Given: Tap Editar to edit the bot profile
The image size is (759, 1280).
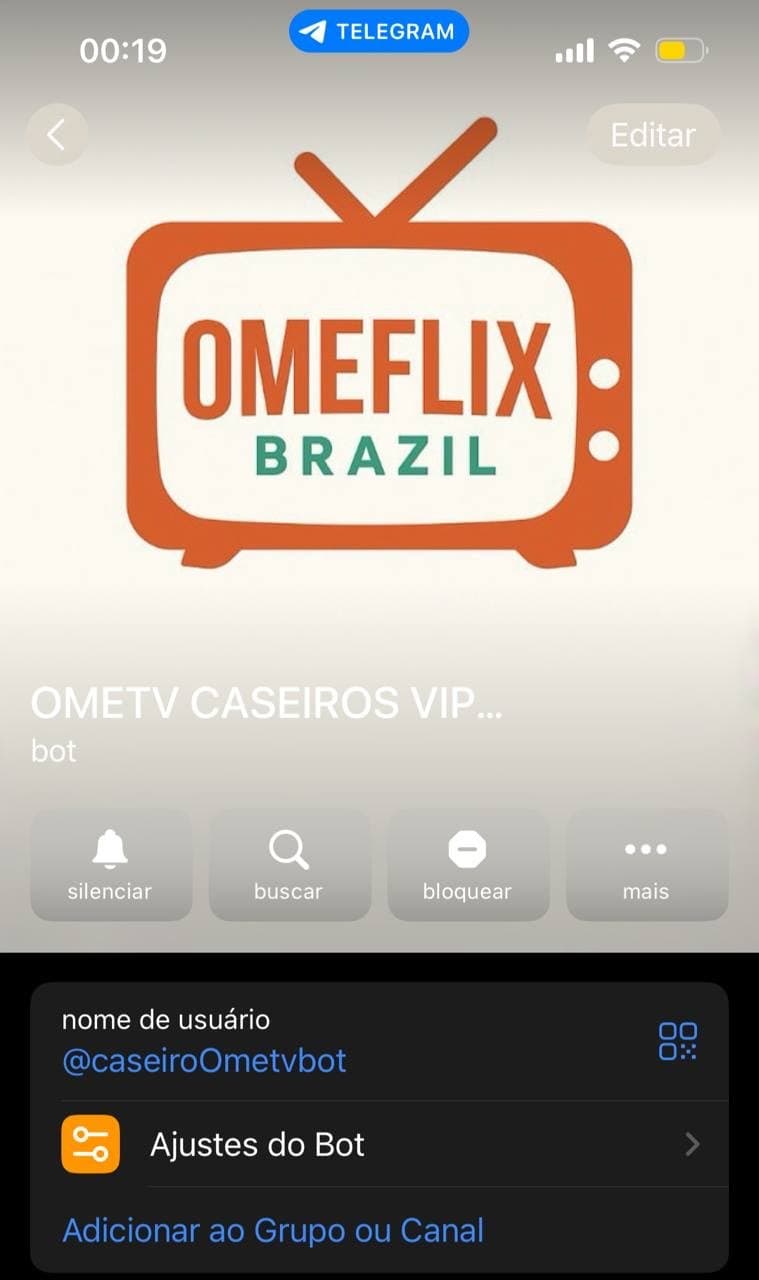Looking at the screenshot, I should [x=652, y=134].
